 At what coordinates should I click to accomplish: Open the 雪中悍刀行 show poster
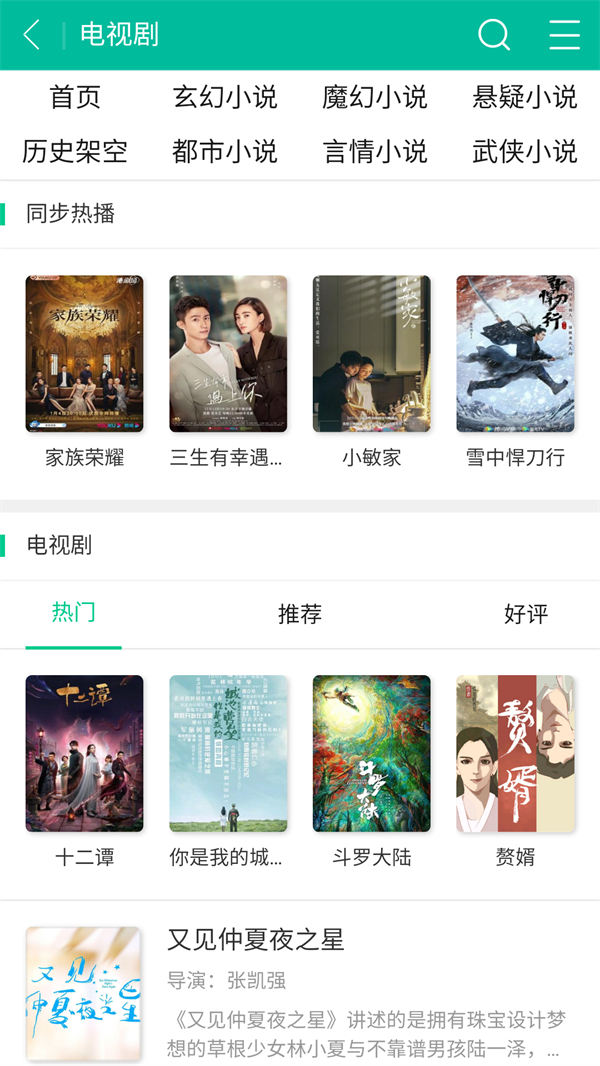click(x=516, y=354)
